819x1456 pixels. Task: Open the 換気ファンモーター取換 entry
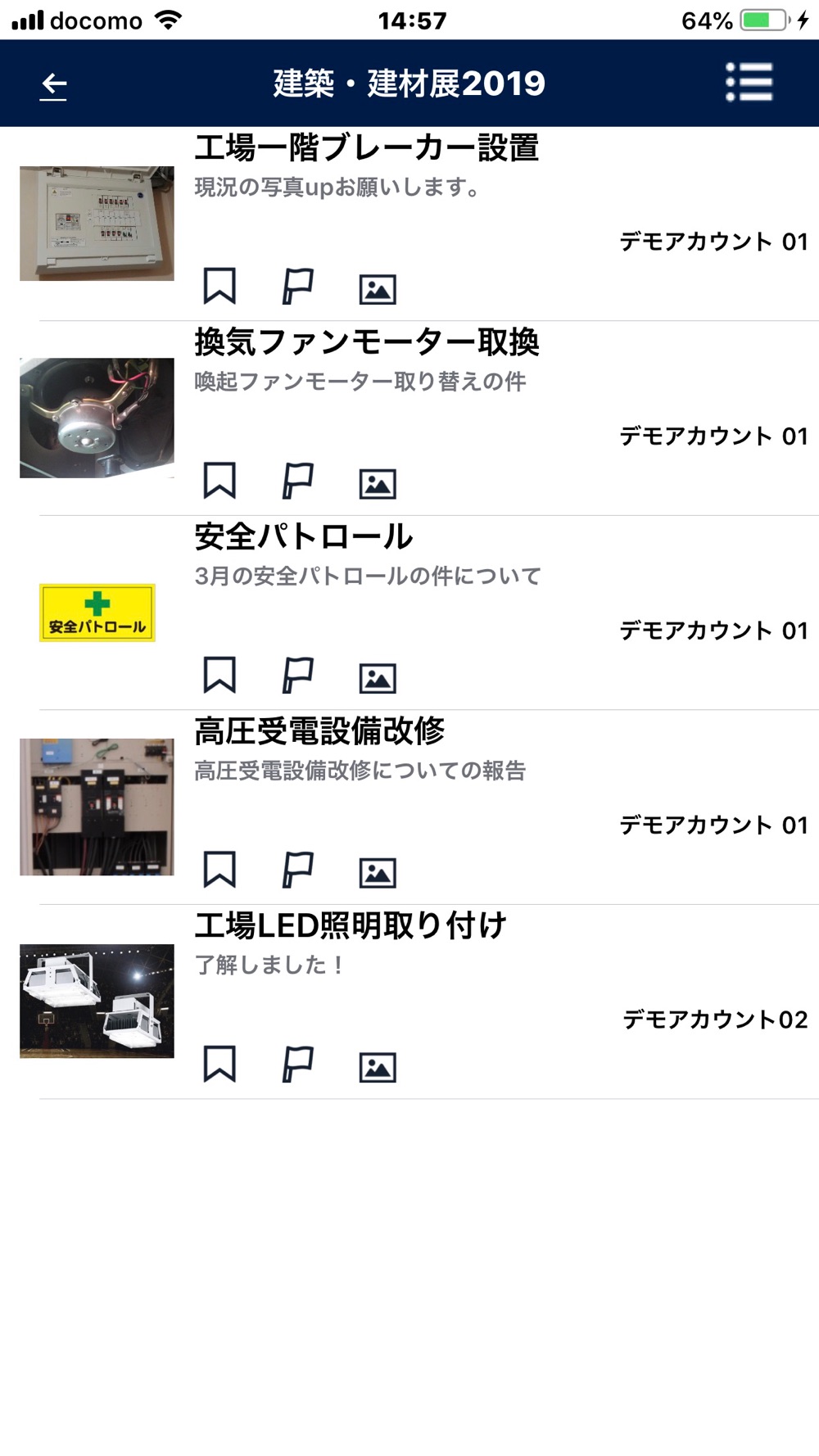point(409,418)
